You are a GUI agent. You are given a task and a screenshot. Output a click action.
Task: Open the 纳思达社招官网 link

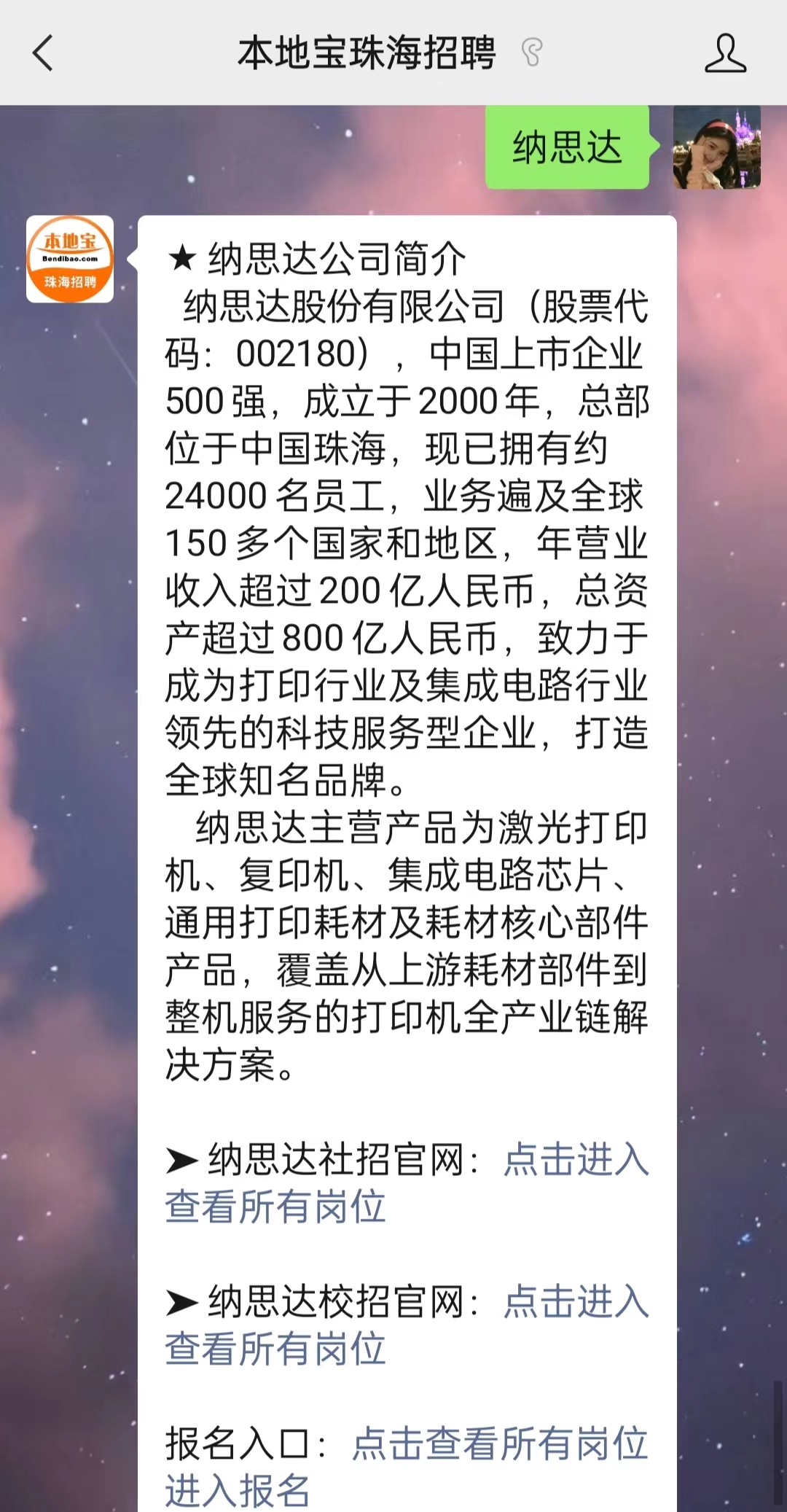point(575,1160)
